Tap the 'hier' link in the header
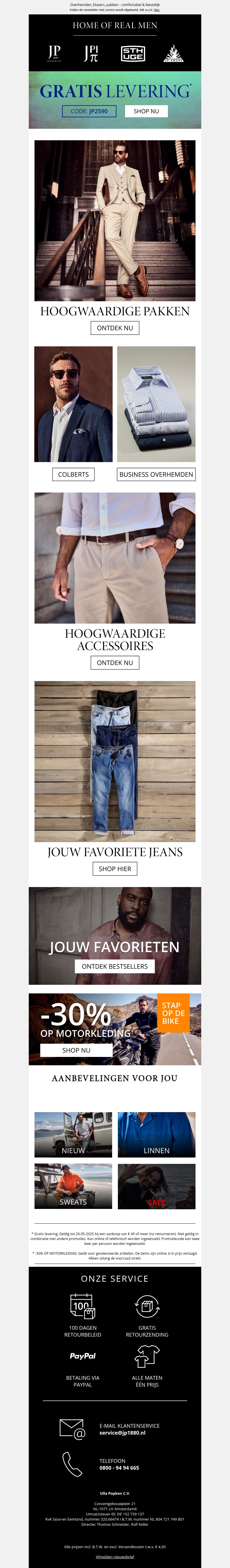 coord(157,10)
